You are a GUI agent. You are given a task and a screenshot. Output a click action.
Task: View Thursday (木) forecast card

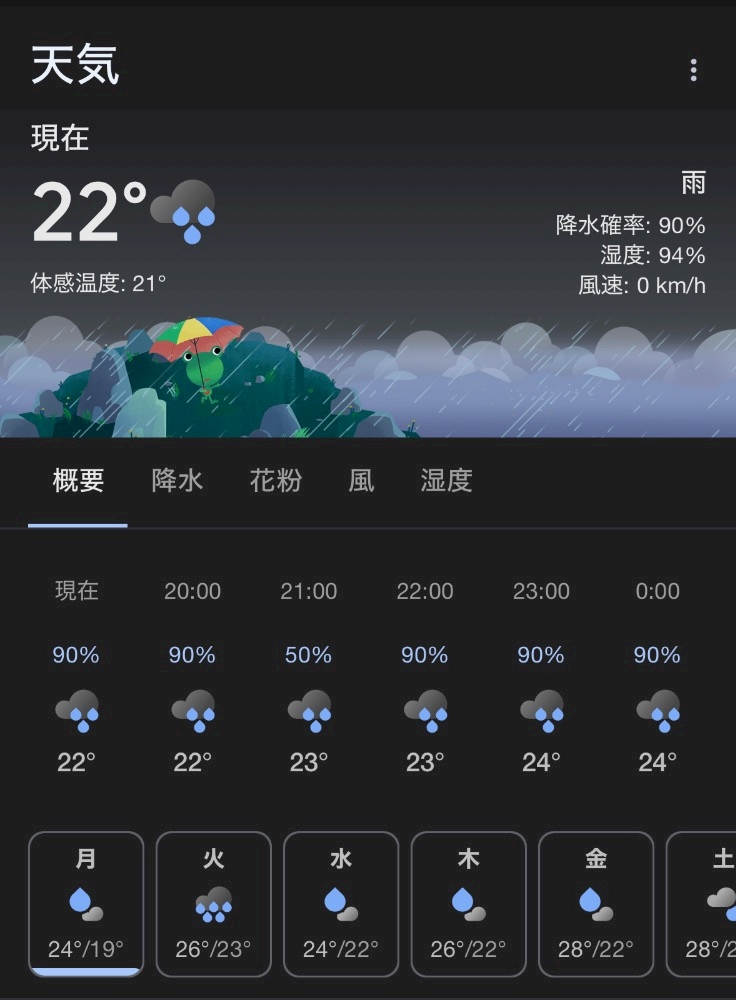[x=469, y=904]
